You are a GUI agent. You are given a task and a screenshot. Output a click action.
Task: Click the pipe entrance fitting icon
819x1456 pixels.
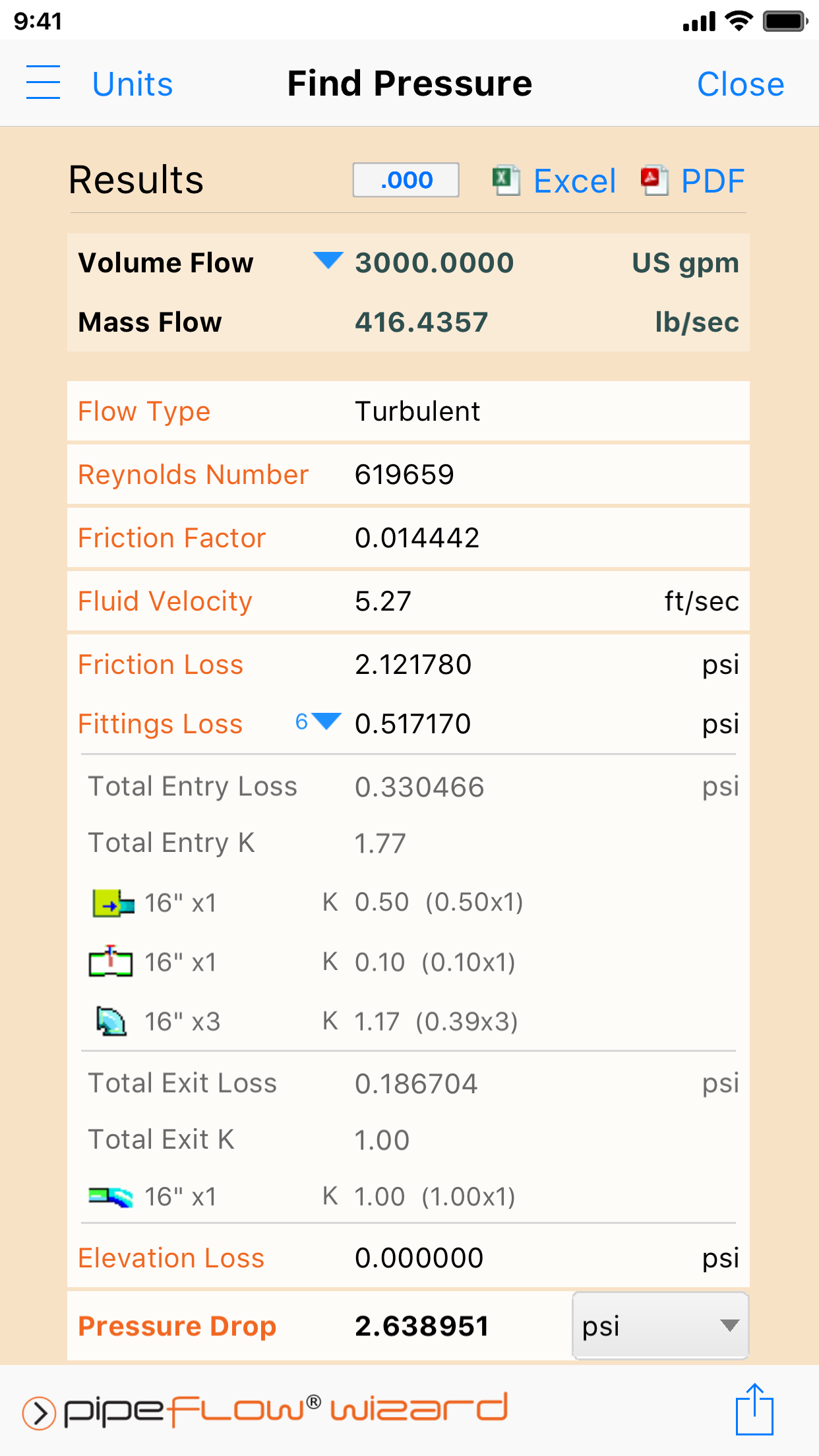pyautogui.click(x=109, y=902)
